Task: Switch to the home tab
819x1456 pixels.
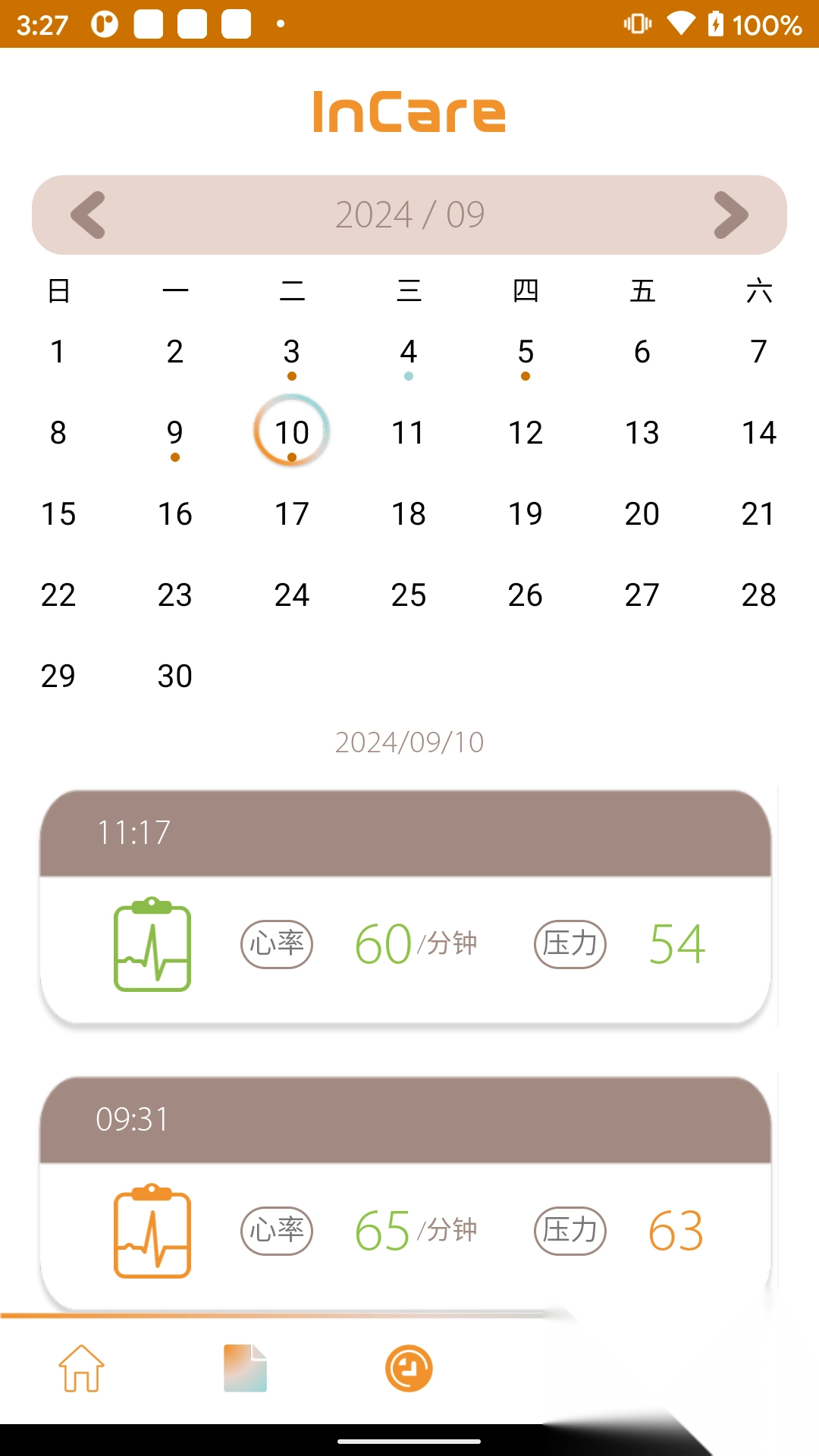Action: point(82,1369)
